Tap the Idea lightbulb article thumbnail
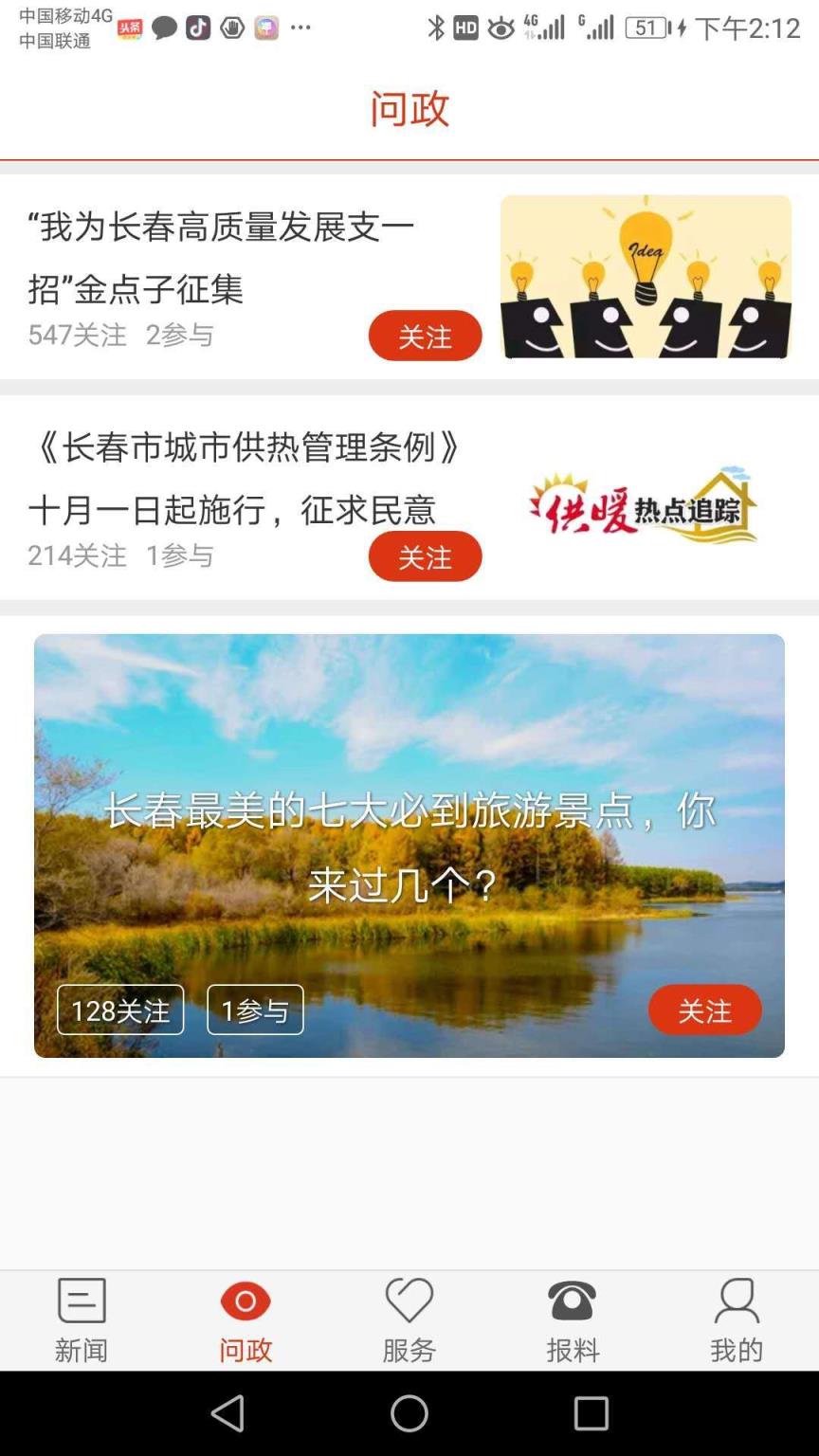 click(x=646, y=276)
